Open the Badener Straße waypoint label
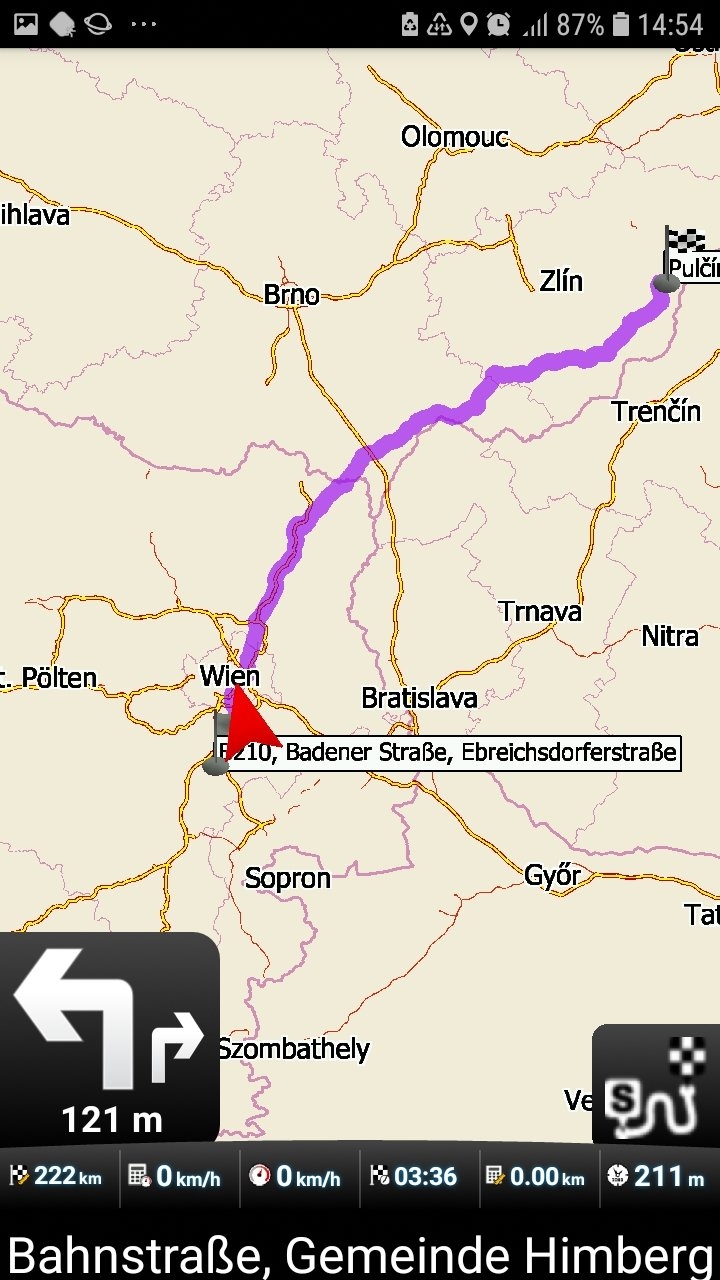 [x=450, y=752]
